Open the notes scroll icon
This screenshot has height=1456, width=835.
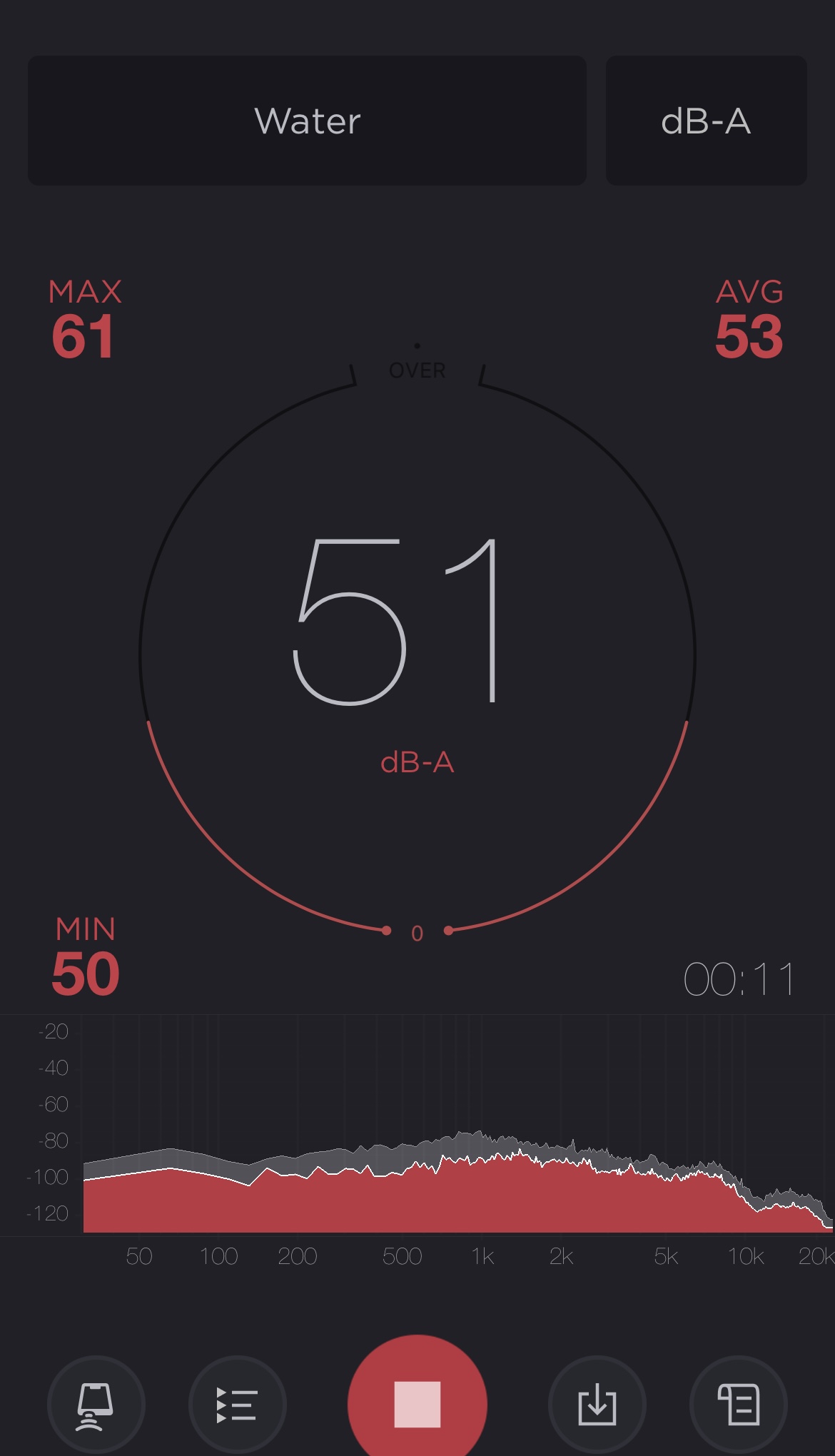coord(739,1405)
